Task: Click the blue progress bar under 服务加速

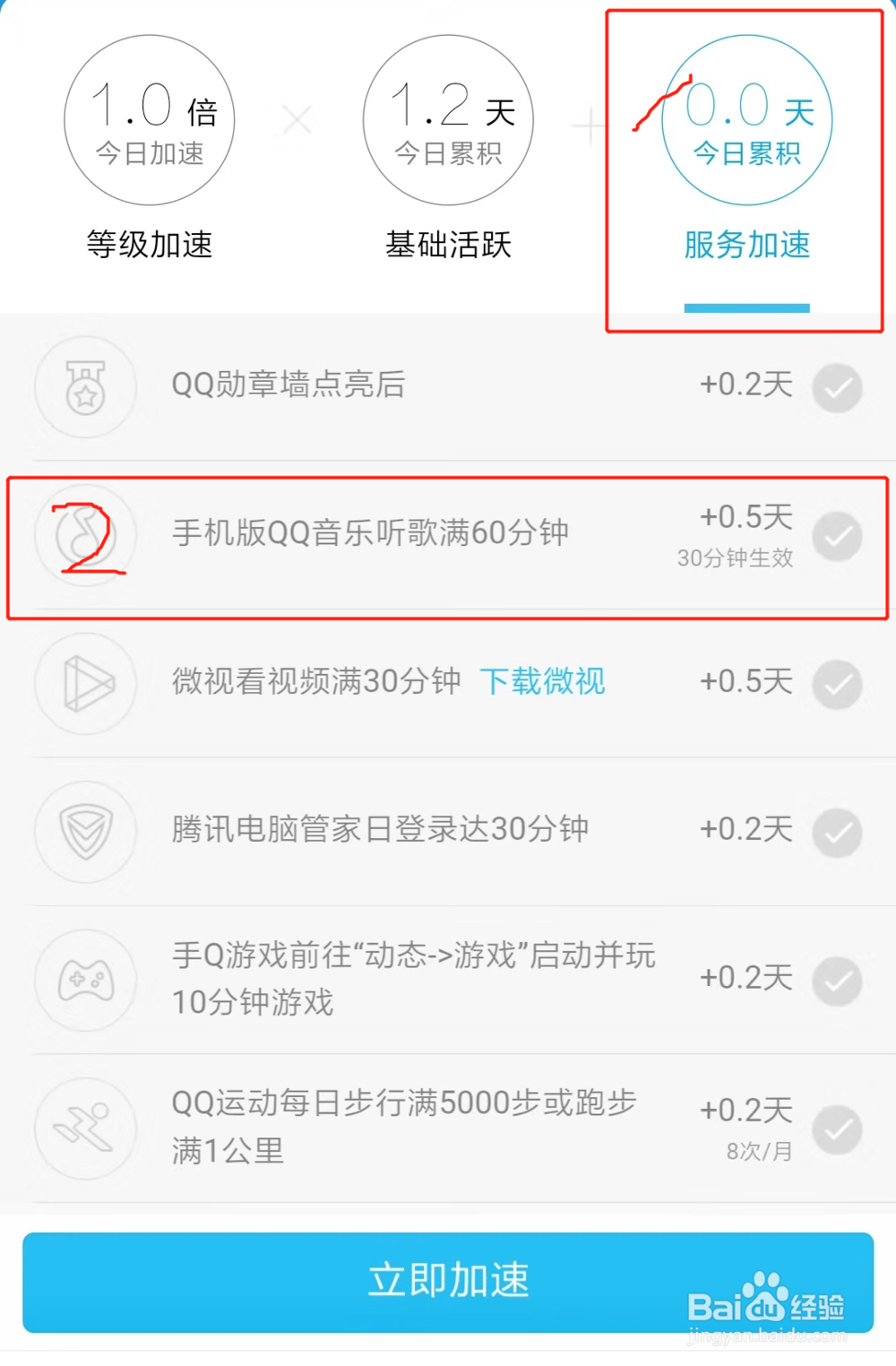Action: [746, 307]
